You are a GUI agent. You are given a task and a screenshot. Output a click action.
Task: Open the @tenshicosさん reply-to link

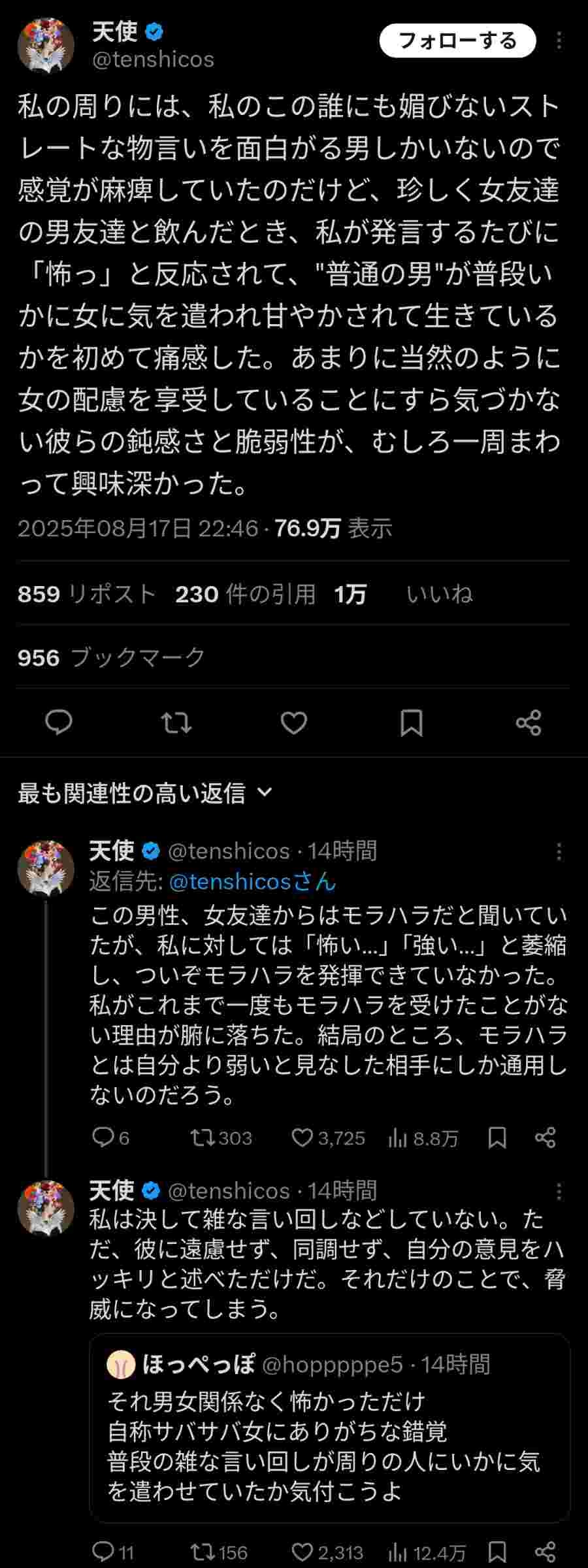click(252, 881)
